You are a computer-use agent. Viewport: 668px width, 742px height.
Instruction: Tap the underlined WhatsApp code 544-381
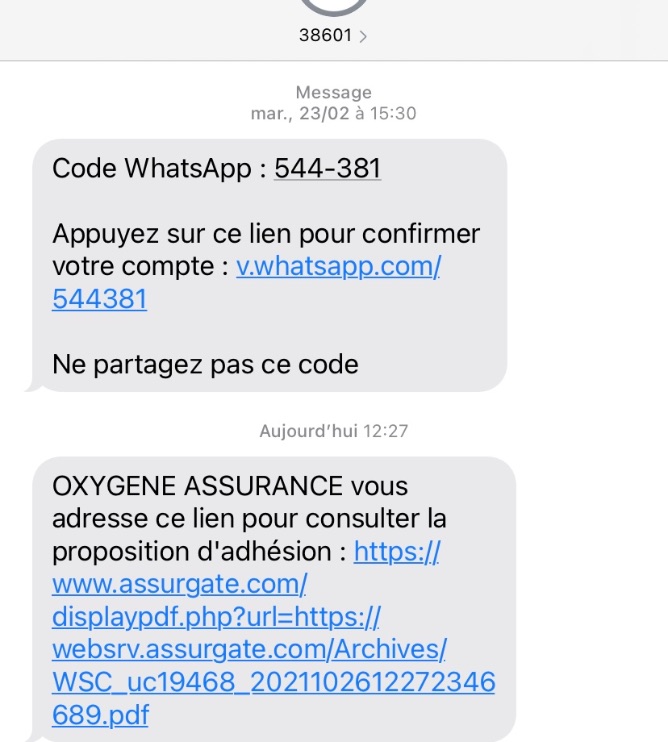[x=327, y=168]
